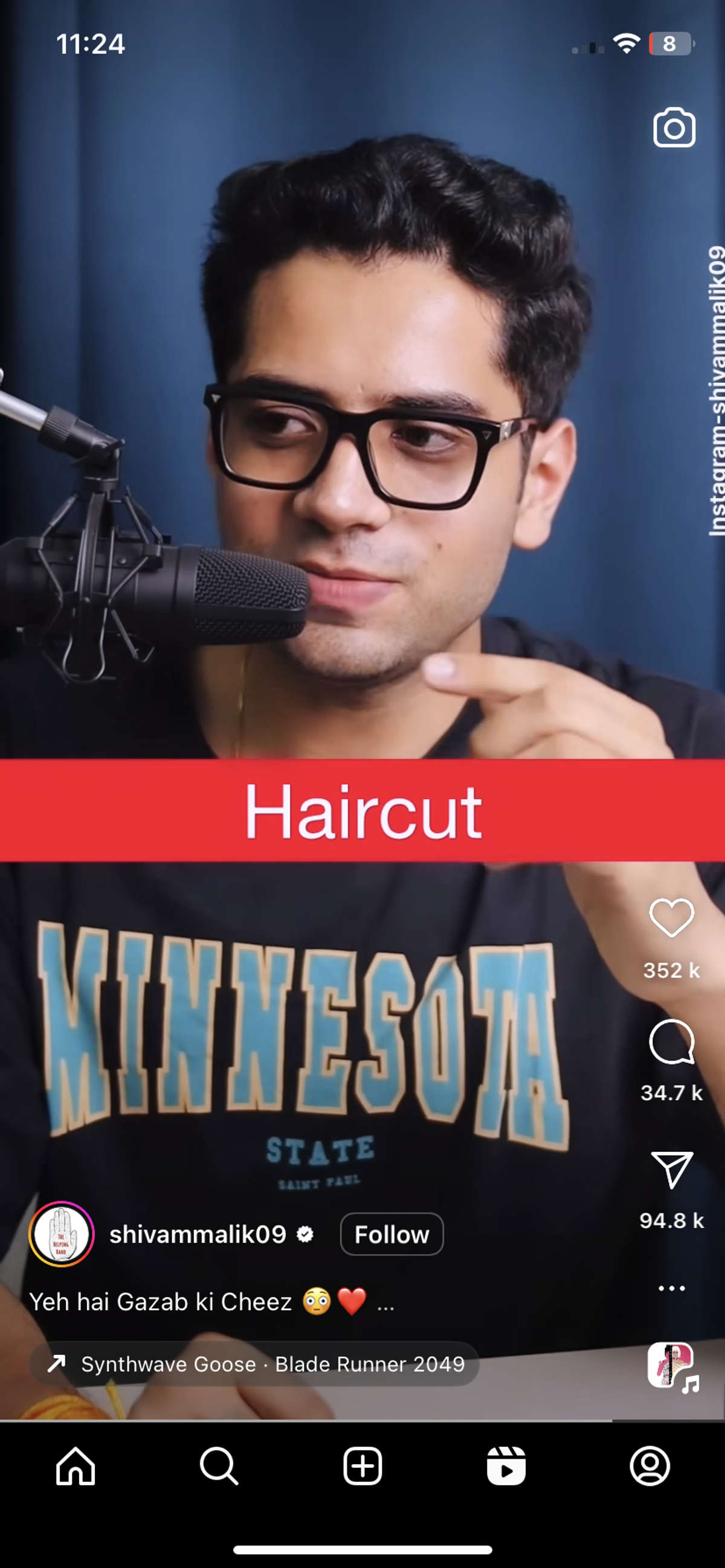This screenshot has height=1568, width=725.
Task: Open the Profile tab
Action: click(649, 1466)
